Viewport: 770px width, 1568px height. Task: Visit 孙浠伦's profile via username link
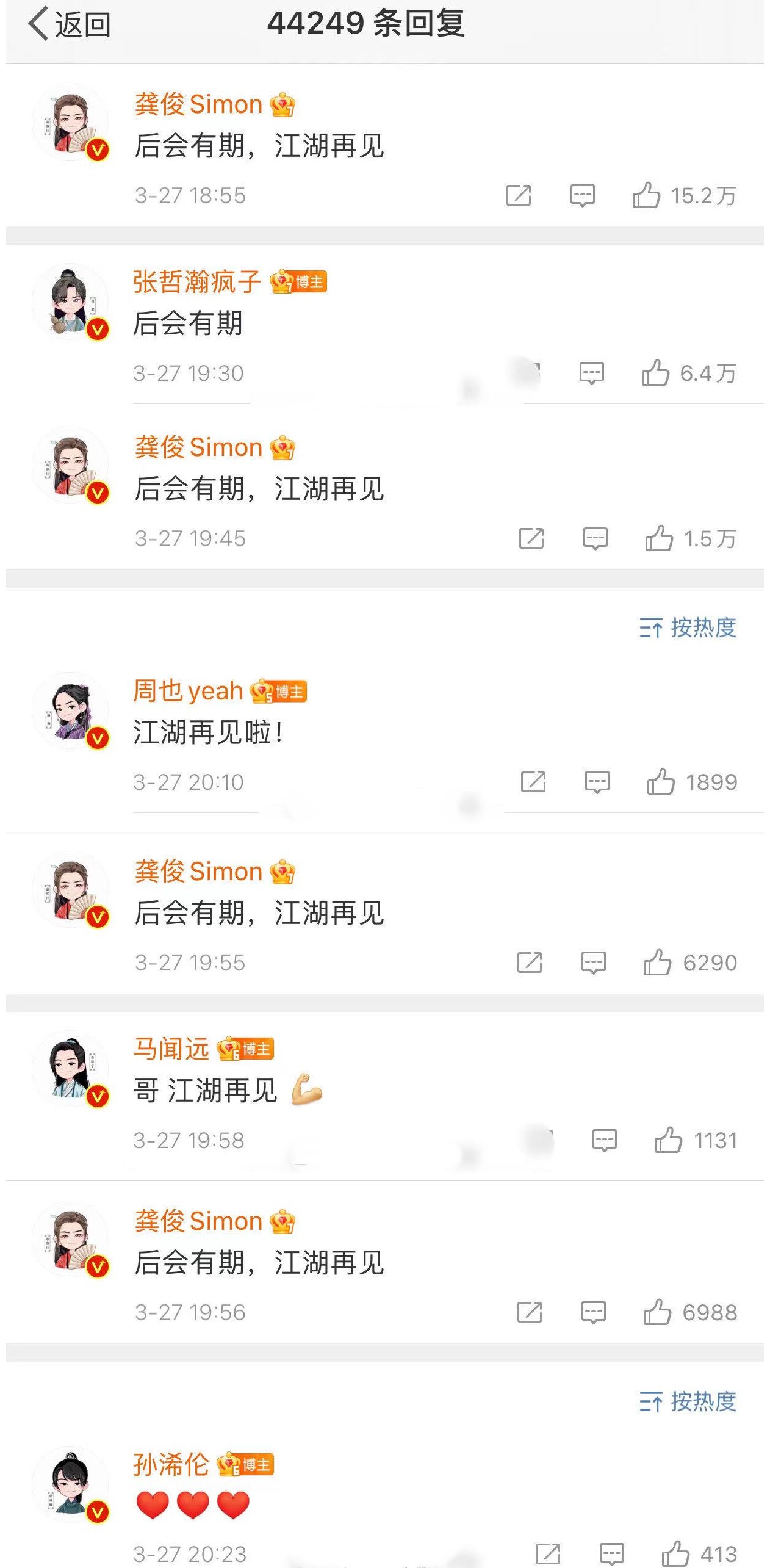[171, 1464]
